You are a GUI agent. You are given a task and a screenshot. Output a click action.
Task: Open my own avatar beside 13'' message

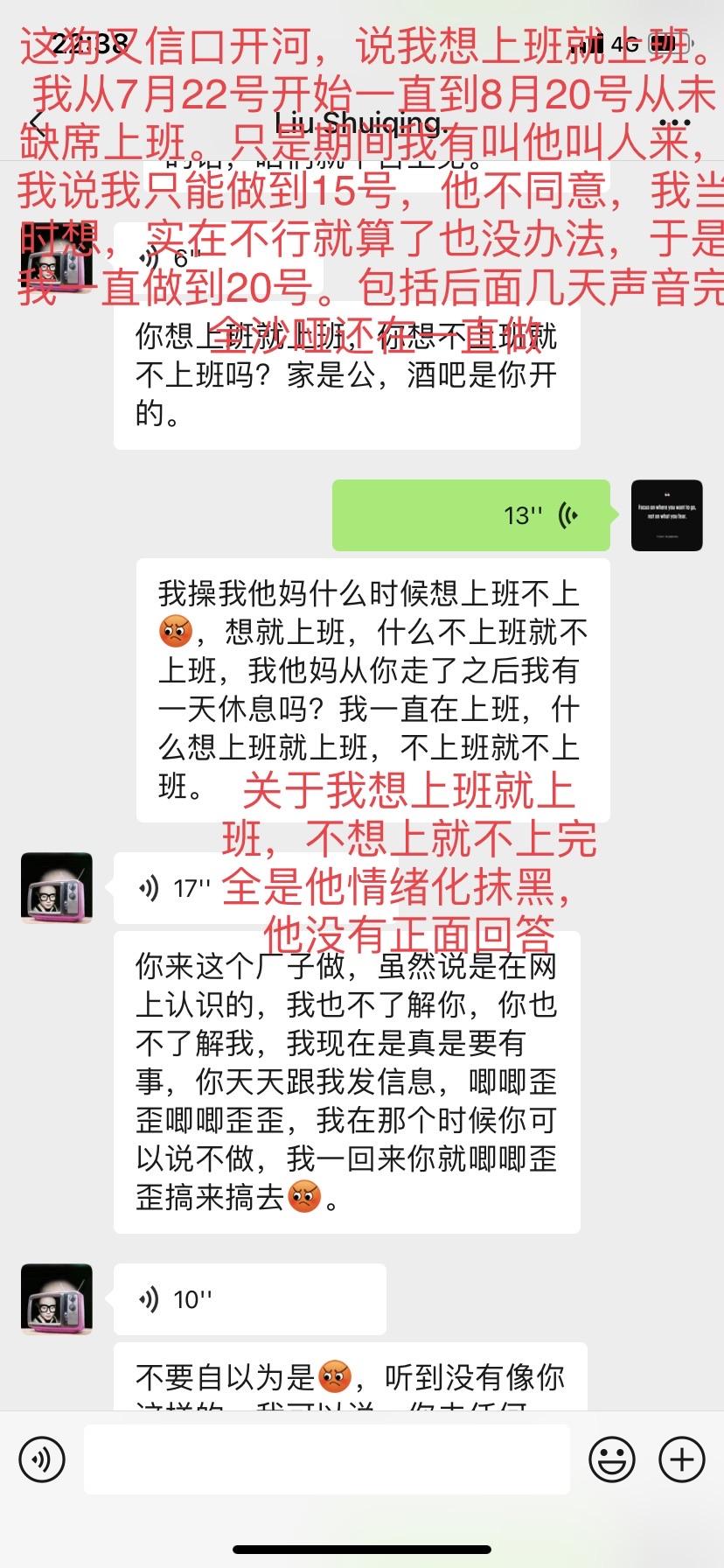pos(666,515)
